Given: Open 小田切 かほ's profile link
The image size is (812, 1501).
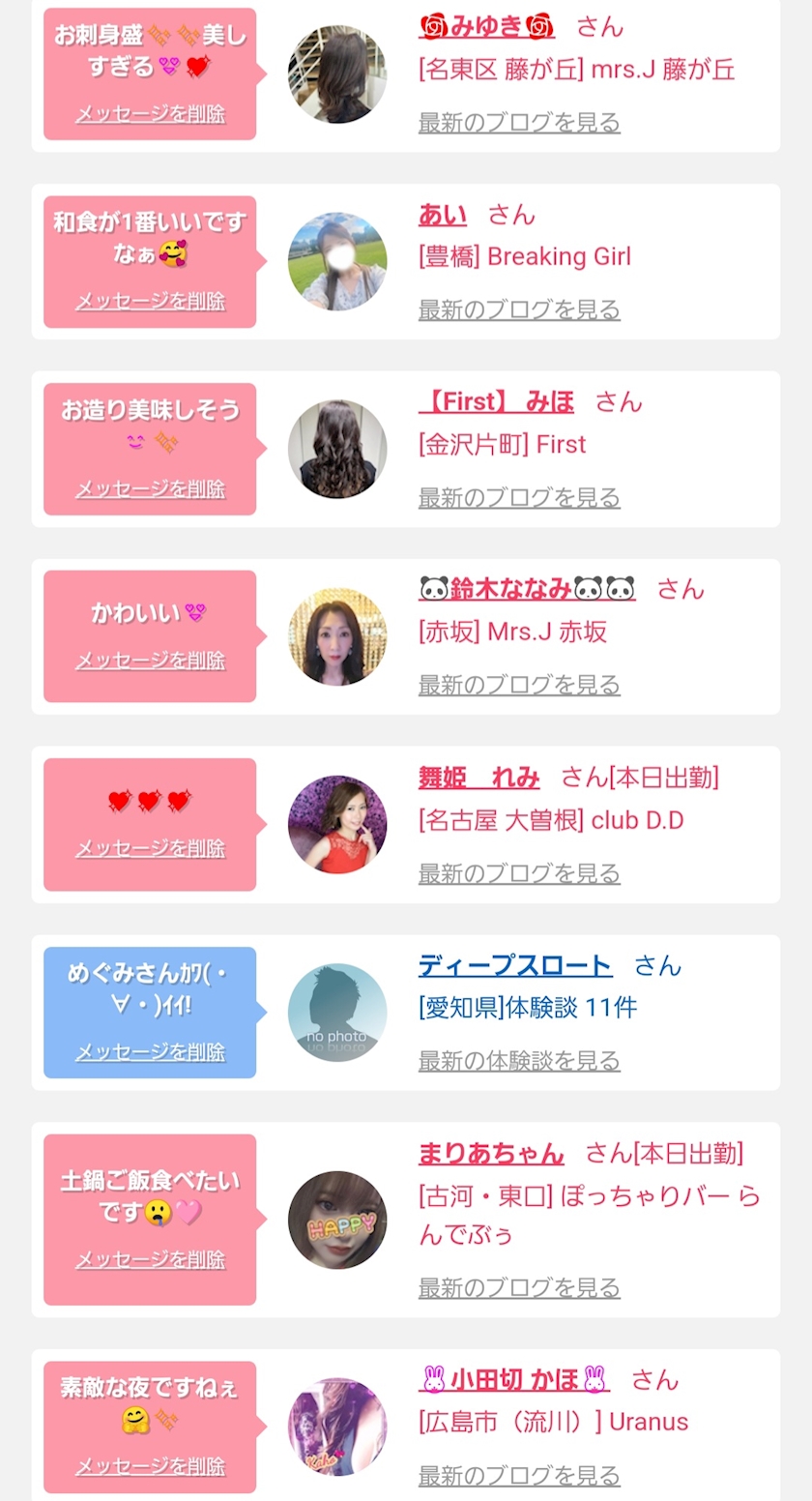Looking at the screenshot, I should 514,1378.
